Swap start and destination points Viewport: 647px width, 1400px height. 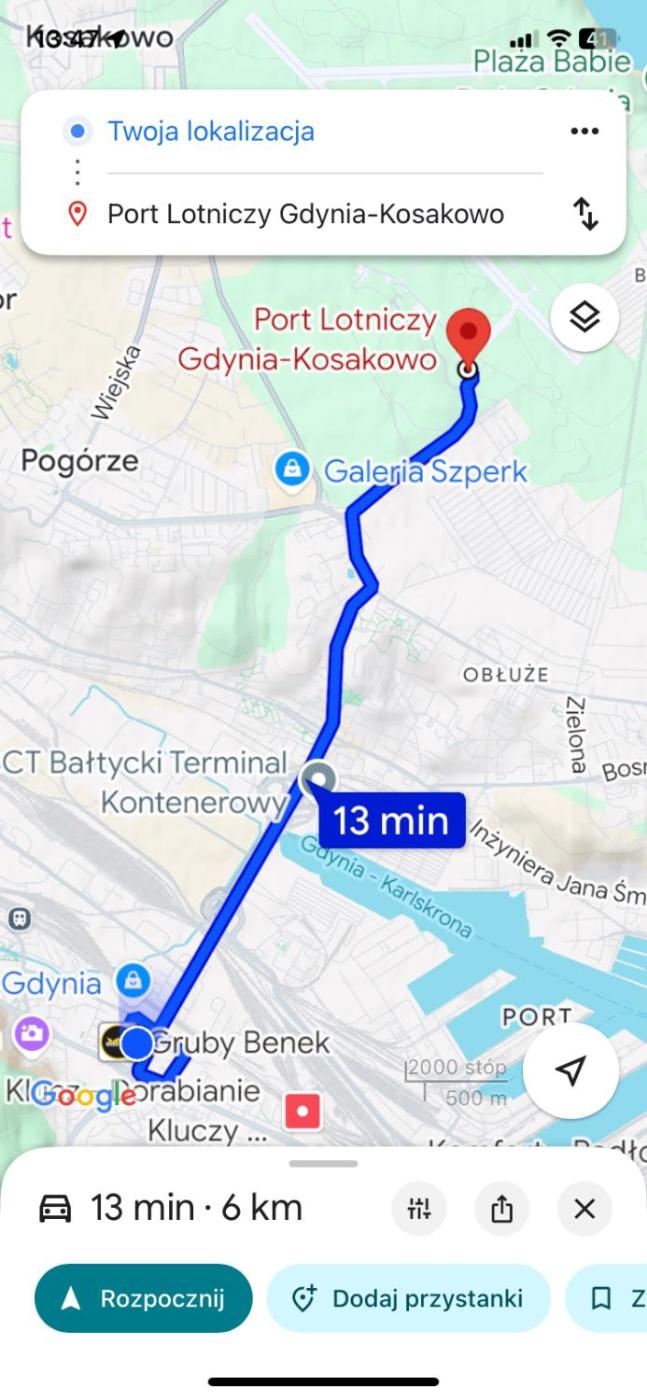click(x=584, y=215)
